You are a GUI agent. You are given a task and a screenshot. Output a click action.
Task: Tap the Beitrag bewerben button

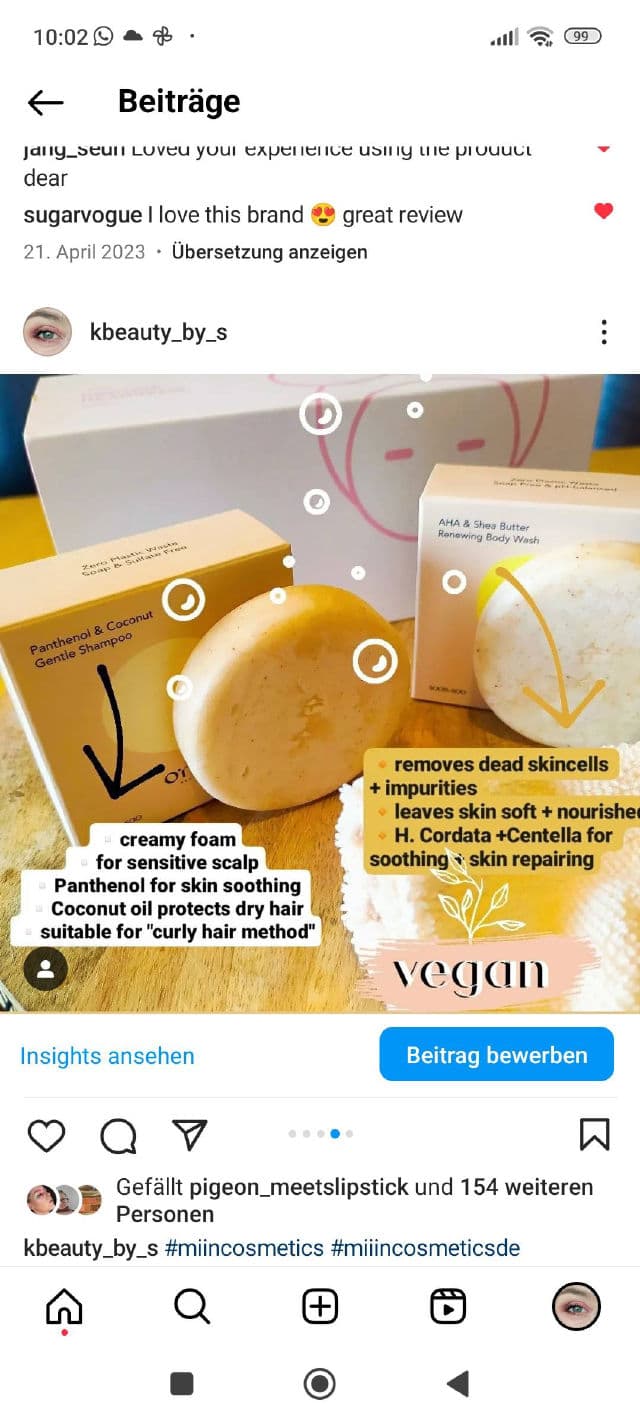coord(496,1055)
